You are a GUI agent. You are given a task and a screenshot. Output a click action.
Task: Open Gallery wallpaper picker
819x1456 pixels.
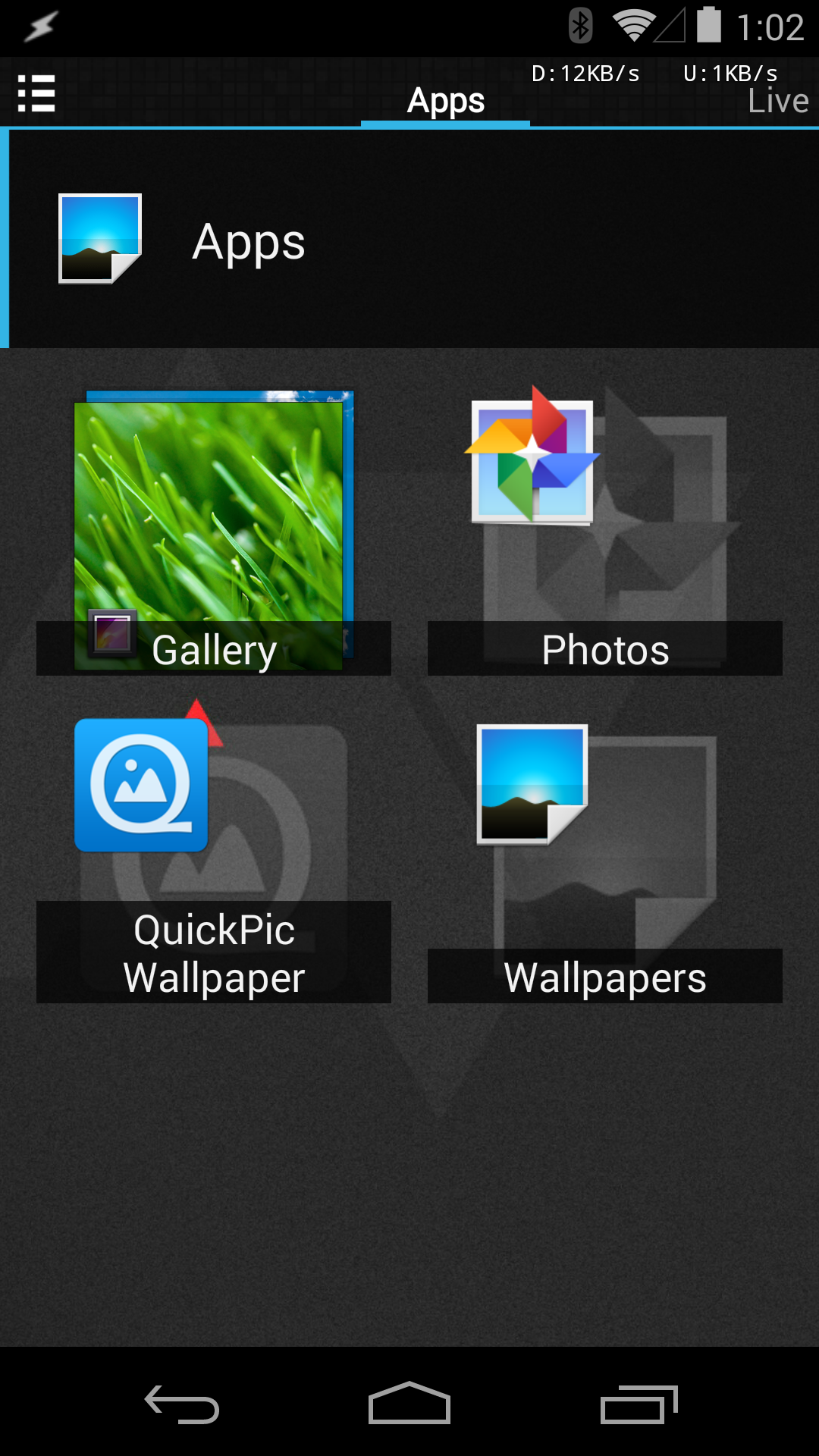tap(214, 532)
